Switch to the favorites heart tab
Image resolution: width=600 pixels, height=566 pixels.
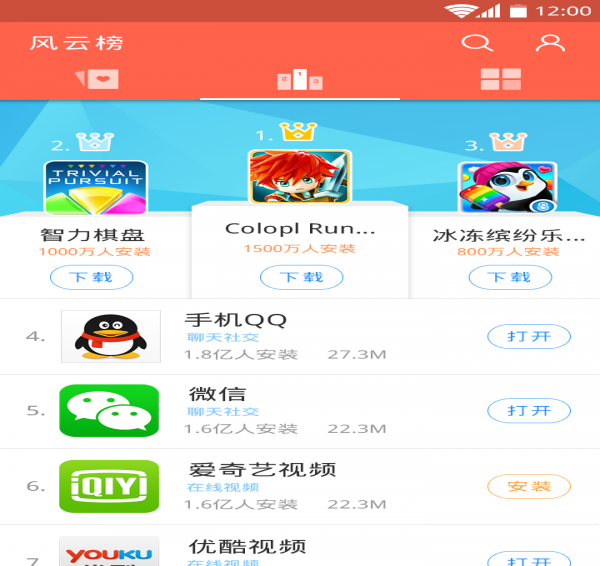[x=98, y=79]
